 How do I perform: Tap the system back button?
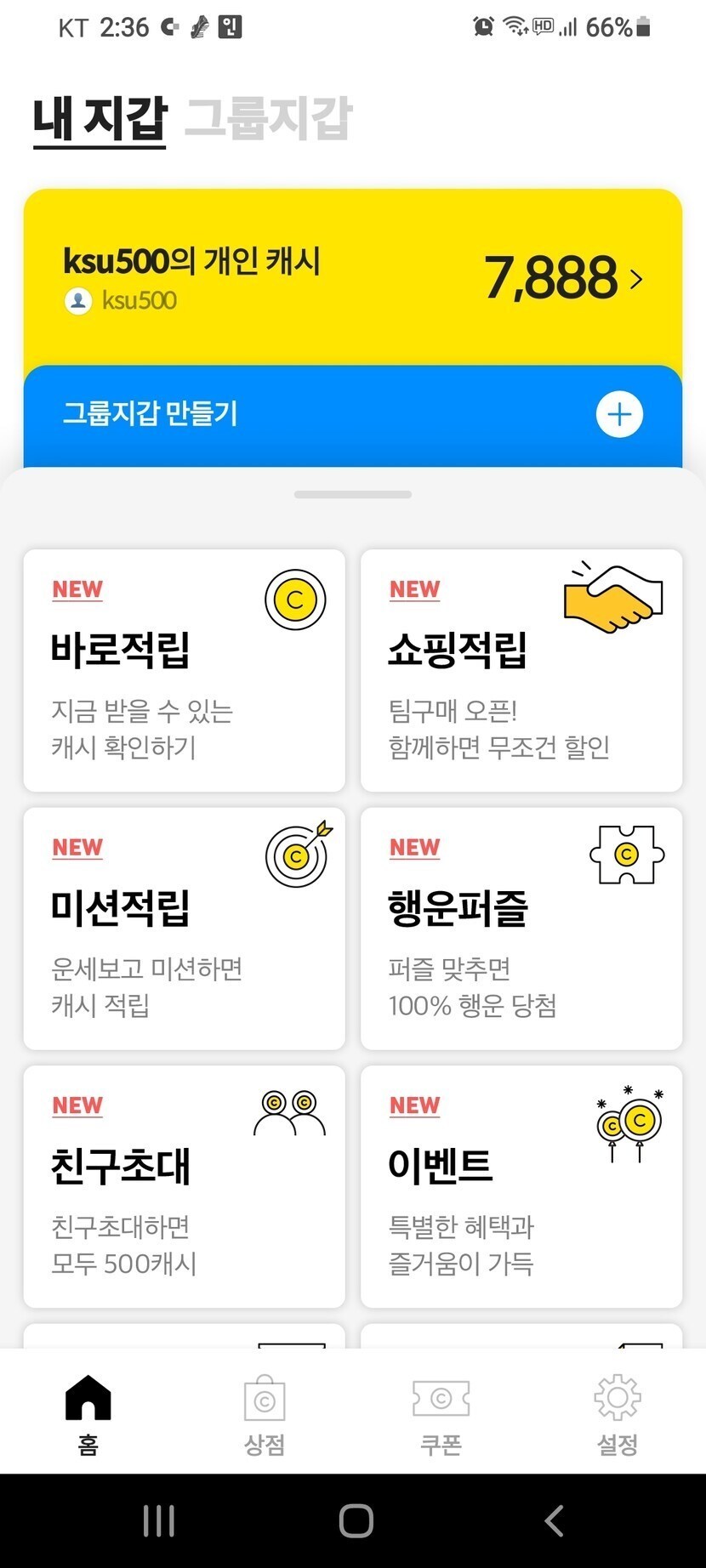(x=554, y=1521)
